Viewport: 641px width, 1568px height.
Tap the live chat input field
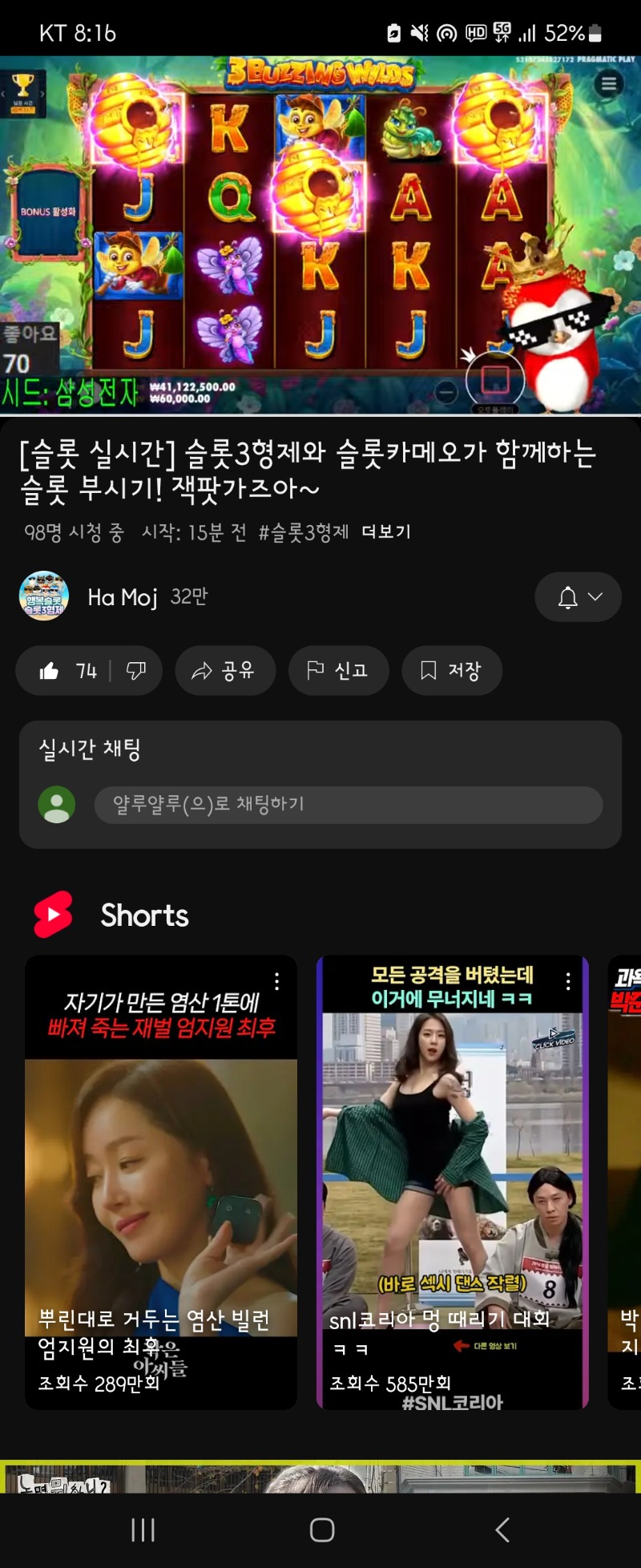point(348,805)
